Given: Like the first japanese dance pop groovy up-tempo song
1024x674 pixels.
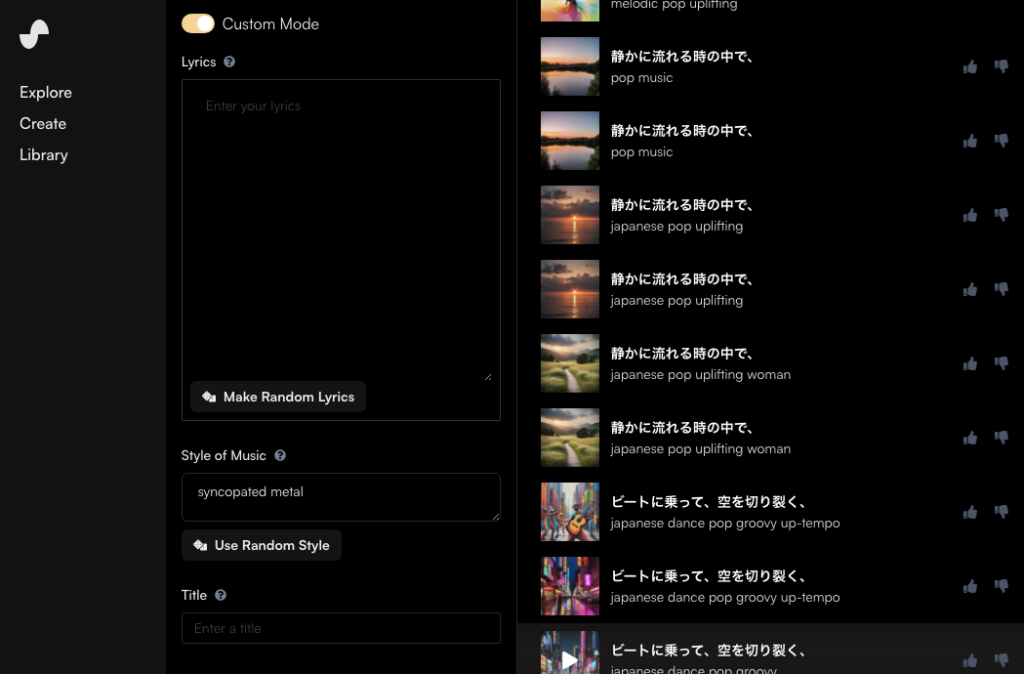Looking at the screenshot, I should (970, 512).
